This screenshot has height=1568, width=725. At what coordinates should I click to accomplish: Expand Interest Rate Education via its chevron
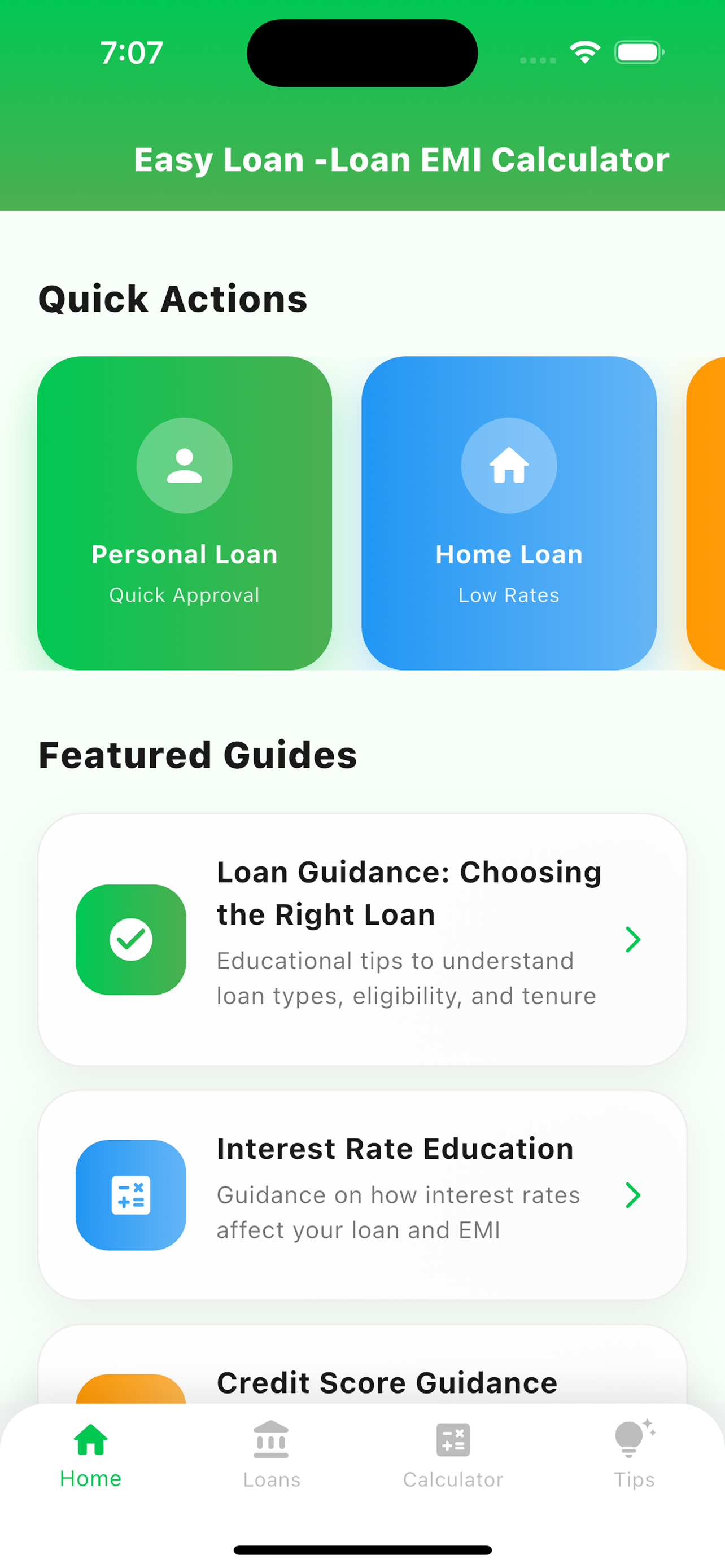click(x=634, y=1195)
